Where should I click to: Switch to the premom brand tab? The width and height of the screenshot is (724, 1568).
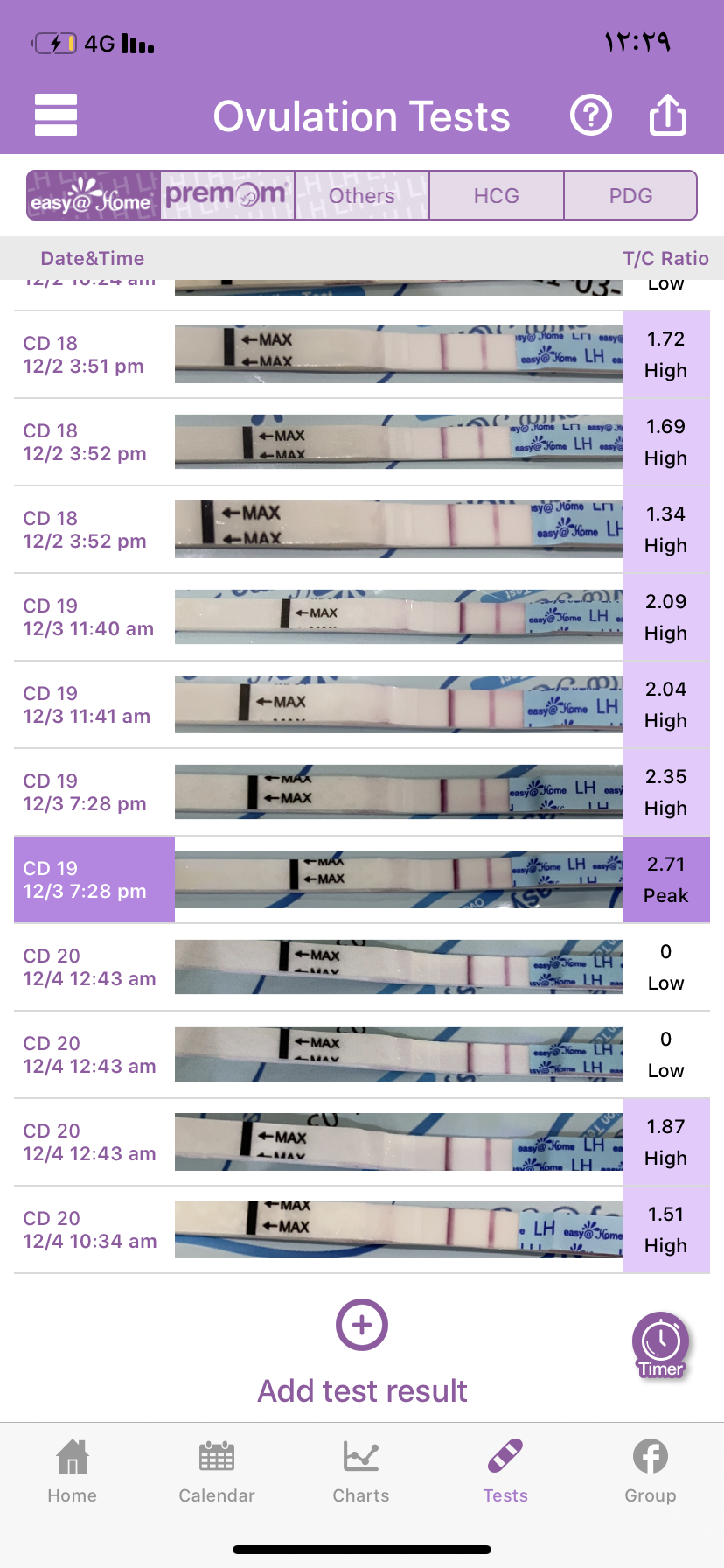click(227, 195)
